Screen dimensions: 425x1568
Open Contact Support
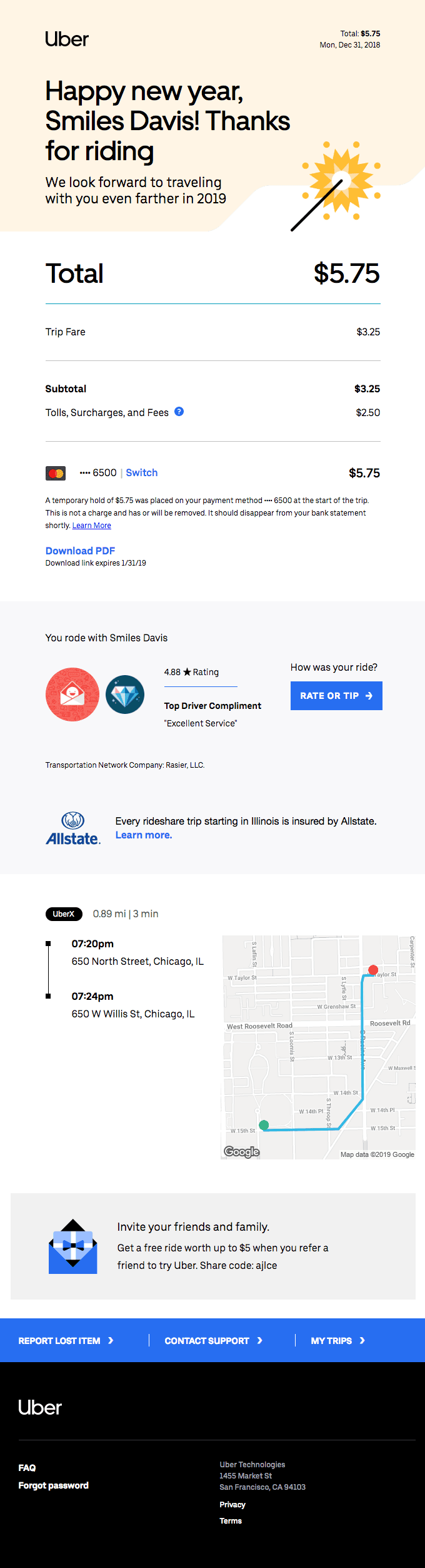(x=213, y=1341)
